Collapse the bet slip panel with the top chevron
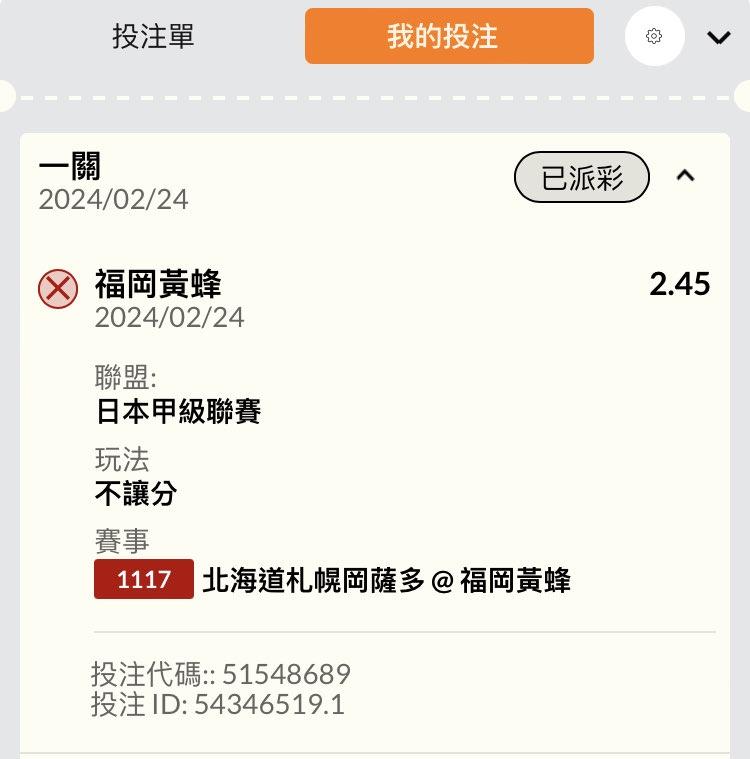Viewport: 750px width, 759px height. click(x=718, y=38)
